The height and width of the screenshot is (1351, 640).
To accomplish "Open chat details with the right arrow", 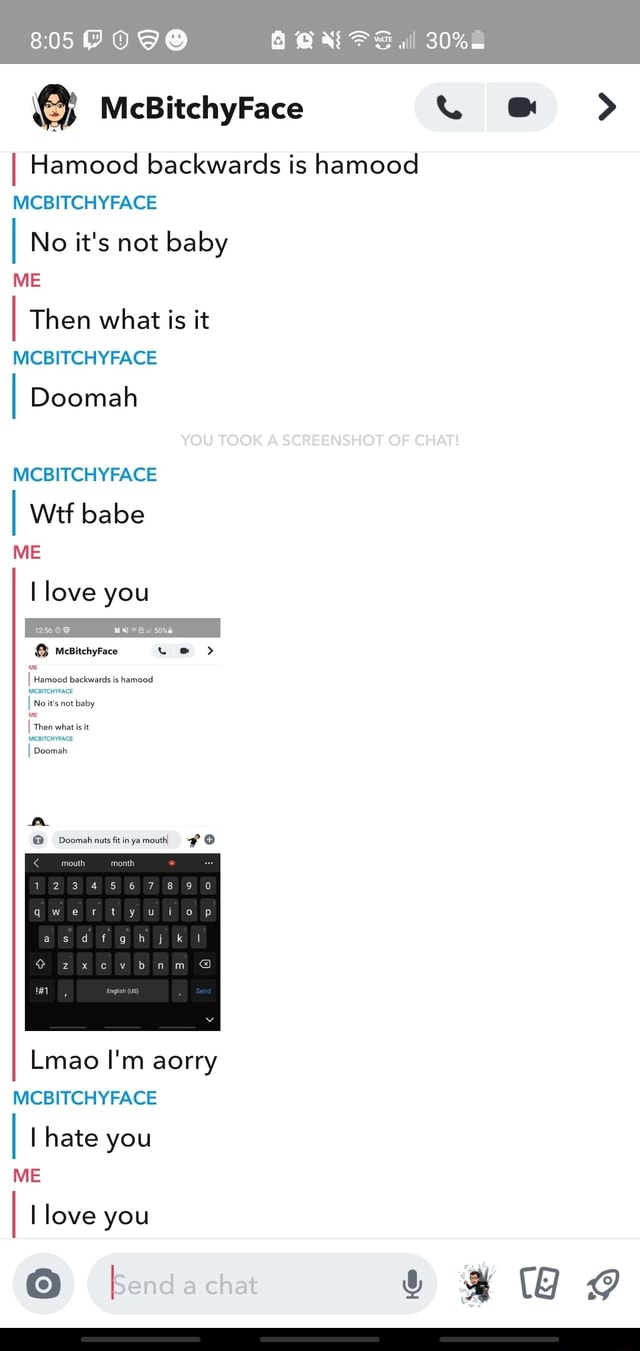I will click(606, 106).
